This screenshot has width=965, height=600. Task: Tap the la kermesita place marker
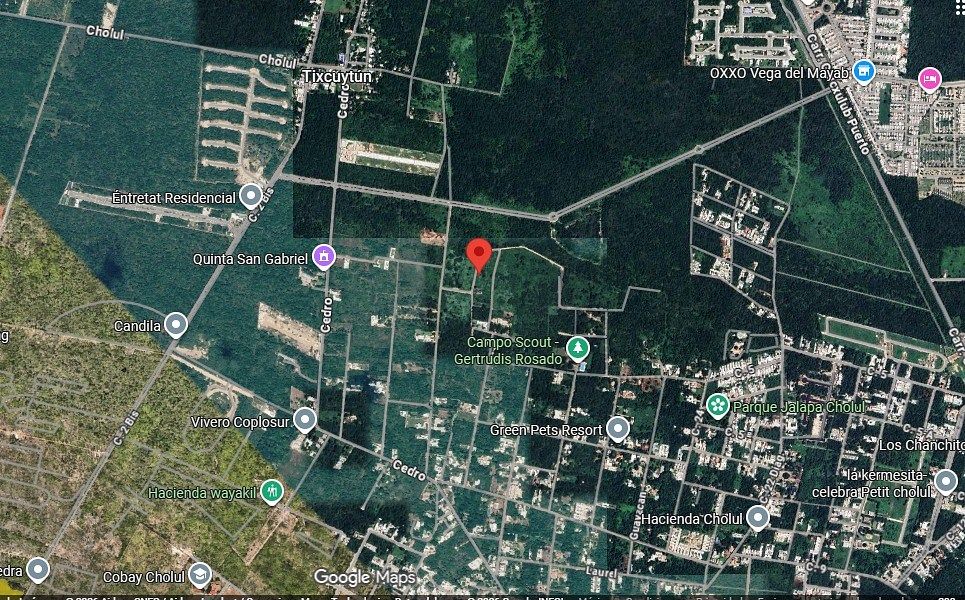(x=945, y=484)
